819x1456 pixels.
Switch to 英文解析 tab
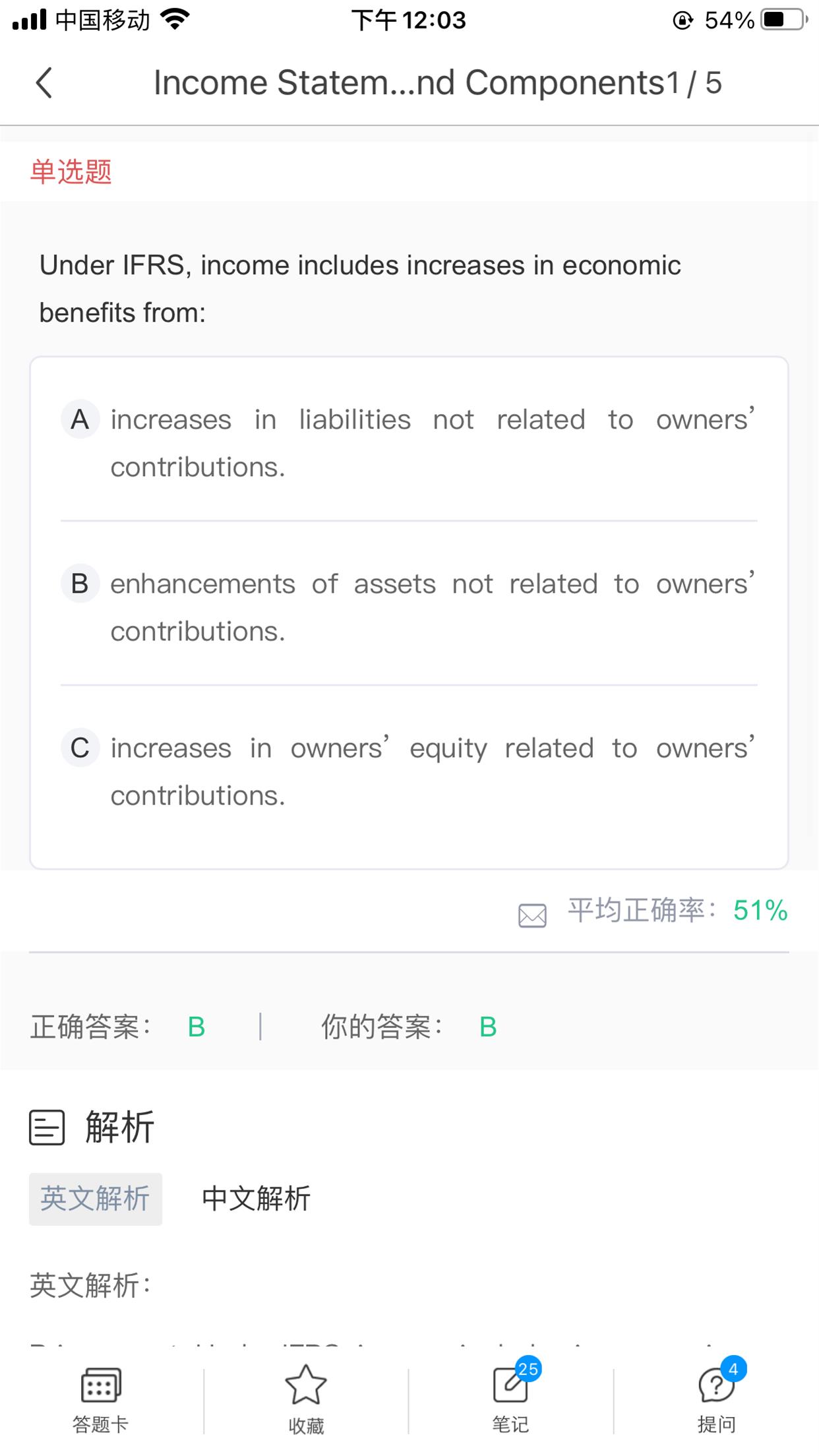[x=96, y=1199]
